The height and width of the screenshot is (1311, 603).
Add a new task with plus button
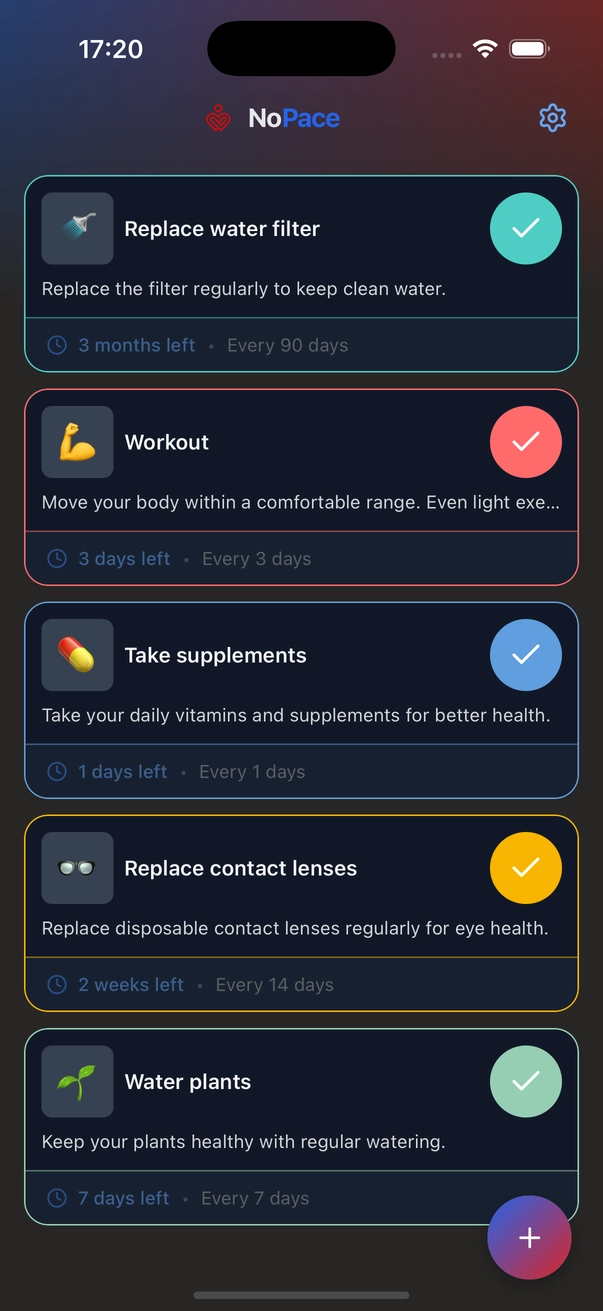pyautogui.click(x=529, y=1238)
